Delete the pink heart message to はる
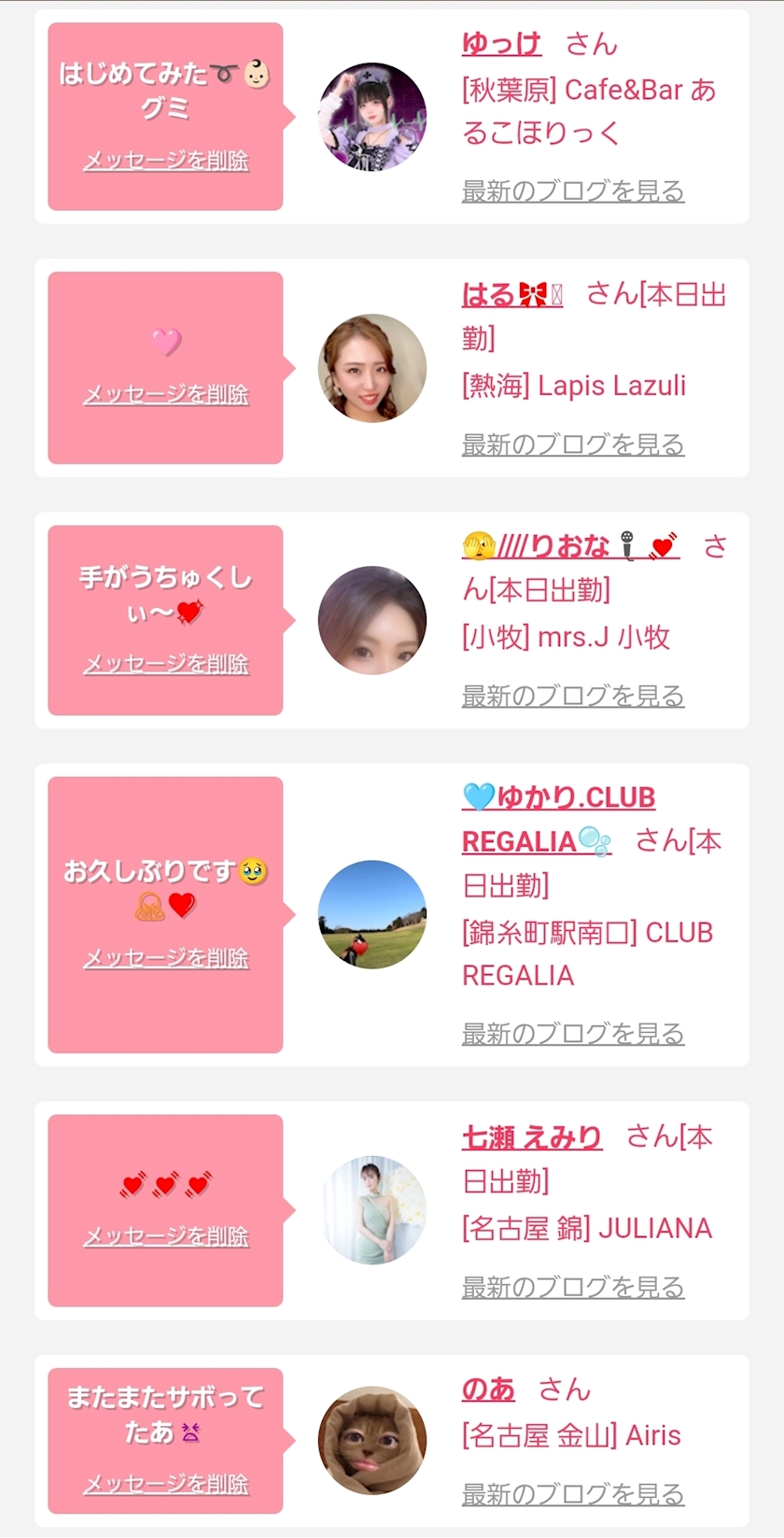784x1538 pixels. point(166,395)
